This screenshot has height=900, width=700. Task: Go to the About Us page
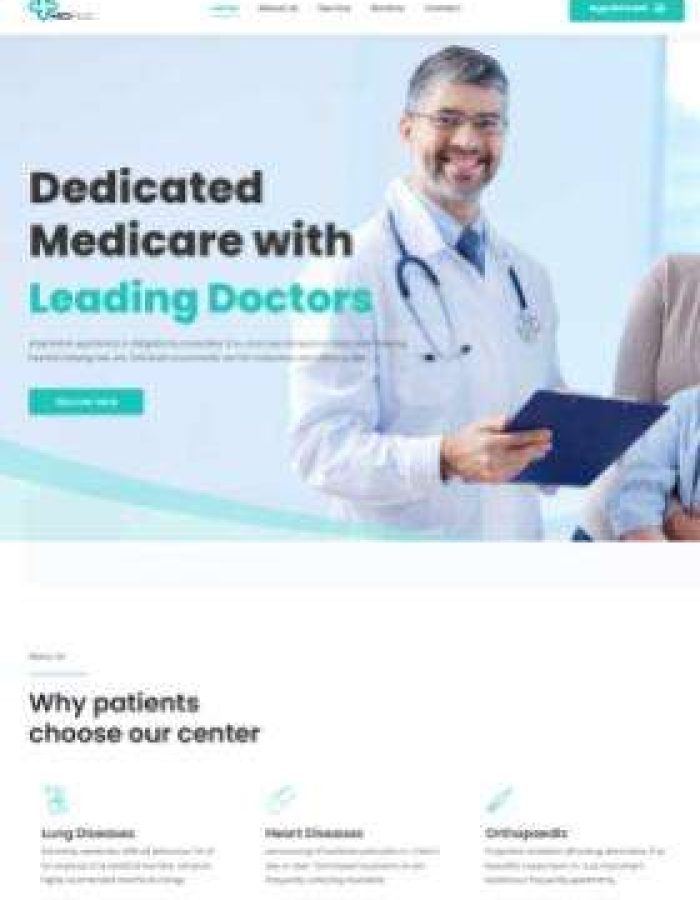click(x=278, y=8)
